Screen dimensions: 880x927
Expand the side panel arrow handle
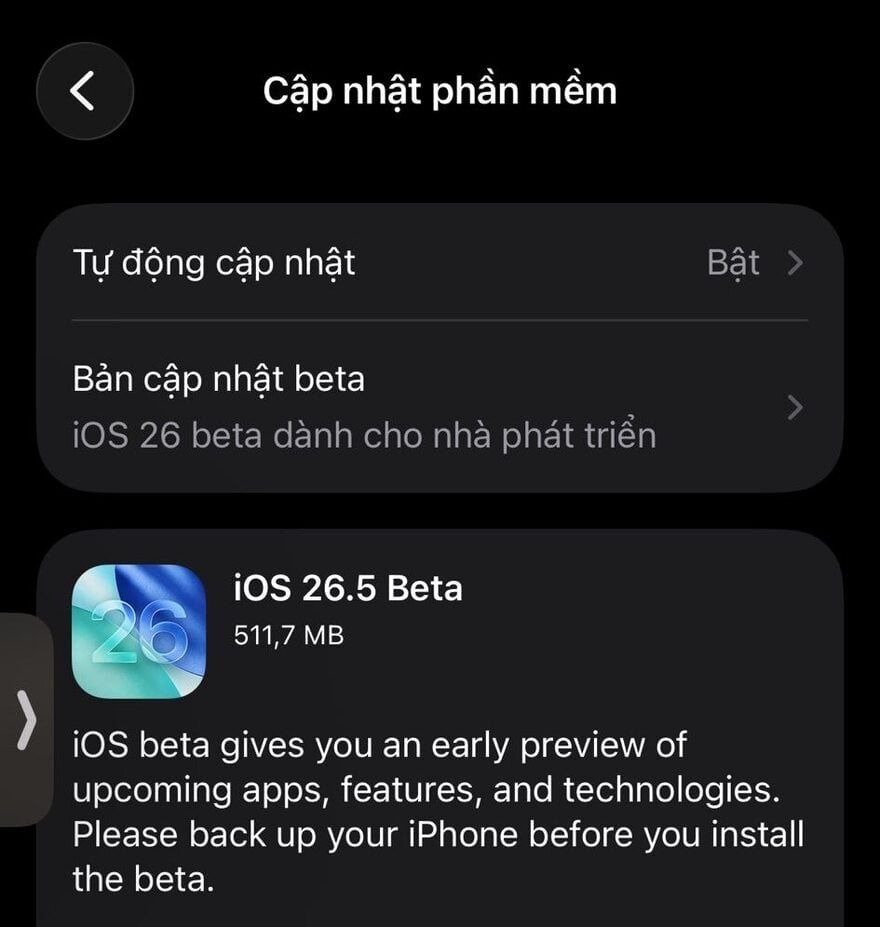pos(26,718)
